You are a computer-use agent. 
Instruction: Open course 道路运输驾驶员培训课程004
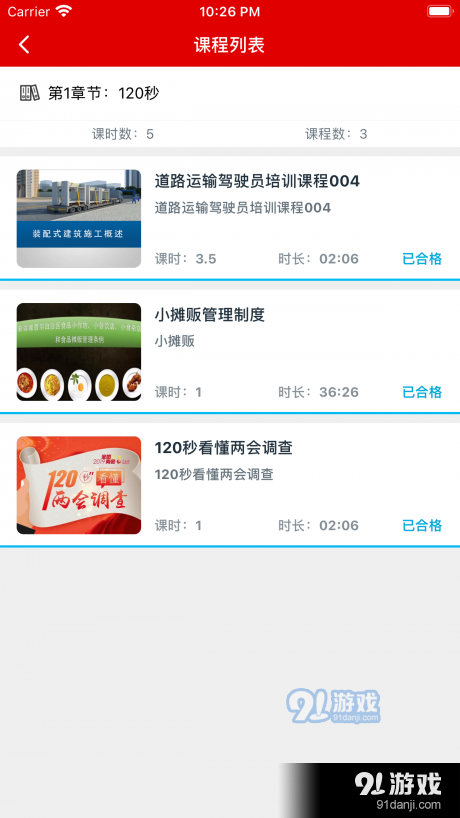pyautogui.click(x=230, y=219)
